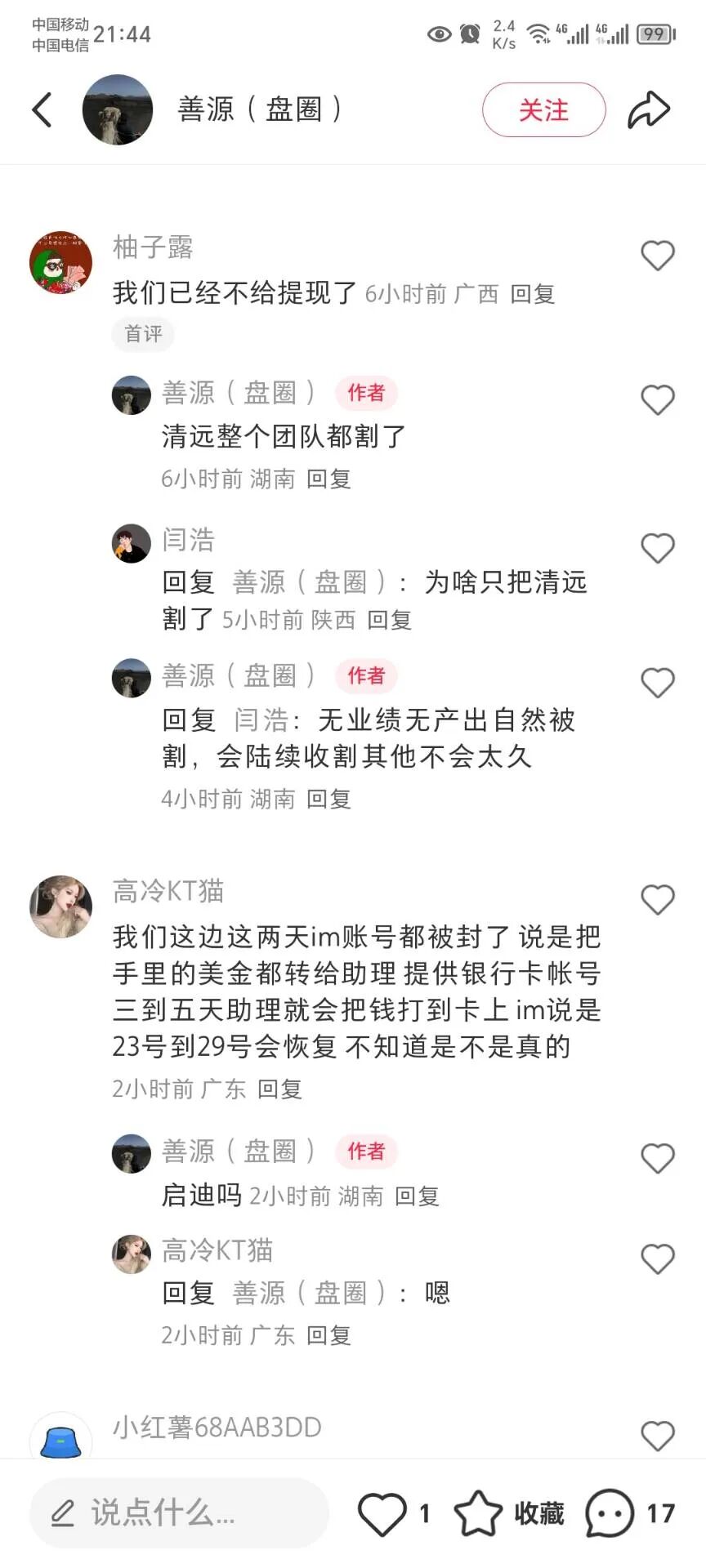Tap 回复 under 闫浩's reply
This screenshot has width=706, height=1568.
point(390,621)
